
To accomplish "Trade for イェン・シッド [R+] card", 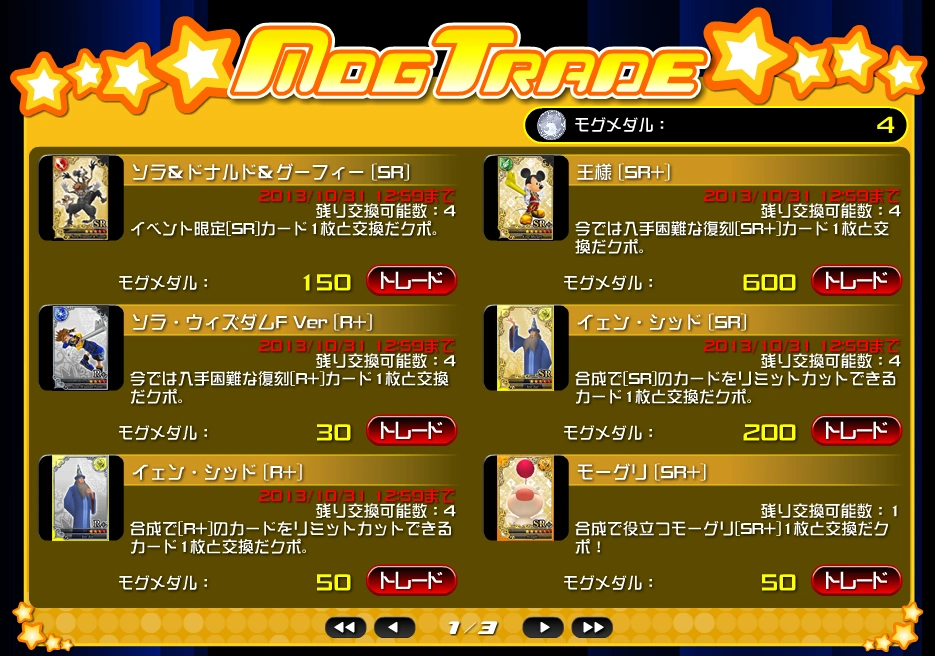I will click(411, 580).
